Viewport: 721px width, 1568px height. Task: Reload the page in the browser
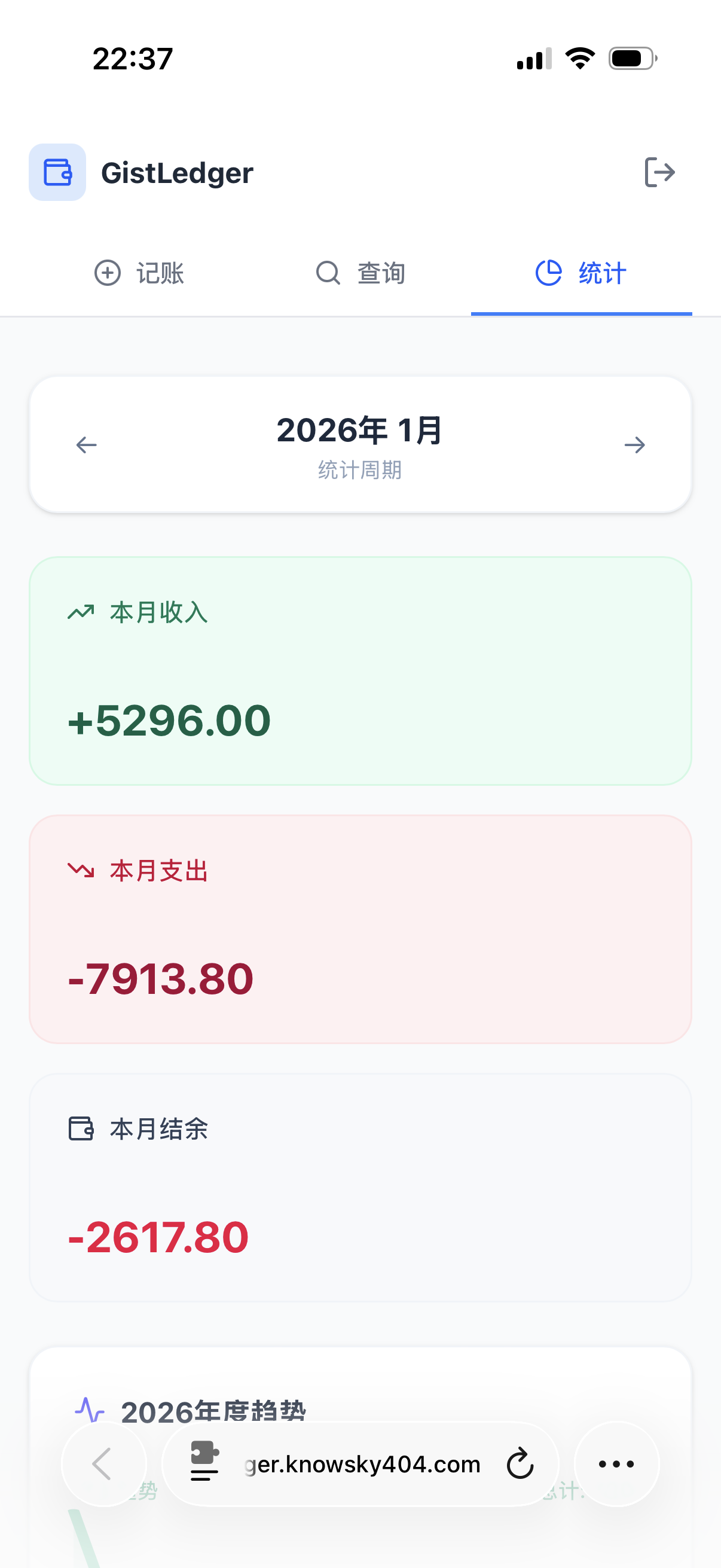pos(520,1464)
